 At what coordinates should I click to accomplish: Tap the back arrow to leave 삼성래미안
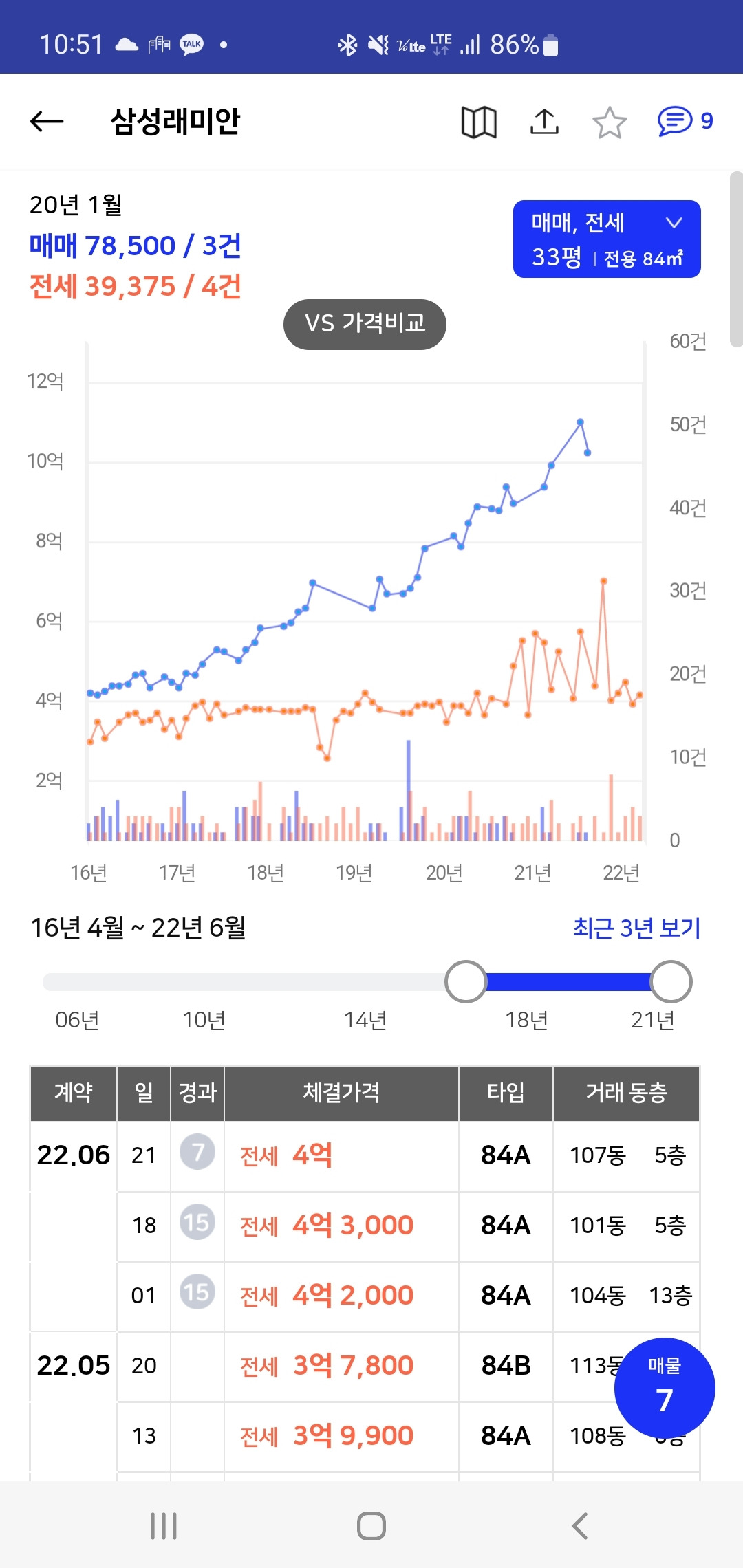pyautogui.click(x=45, y=121)
